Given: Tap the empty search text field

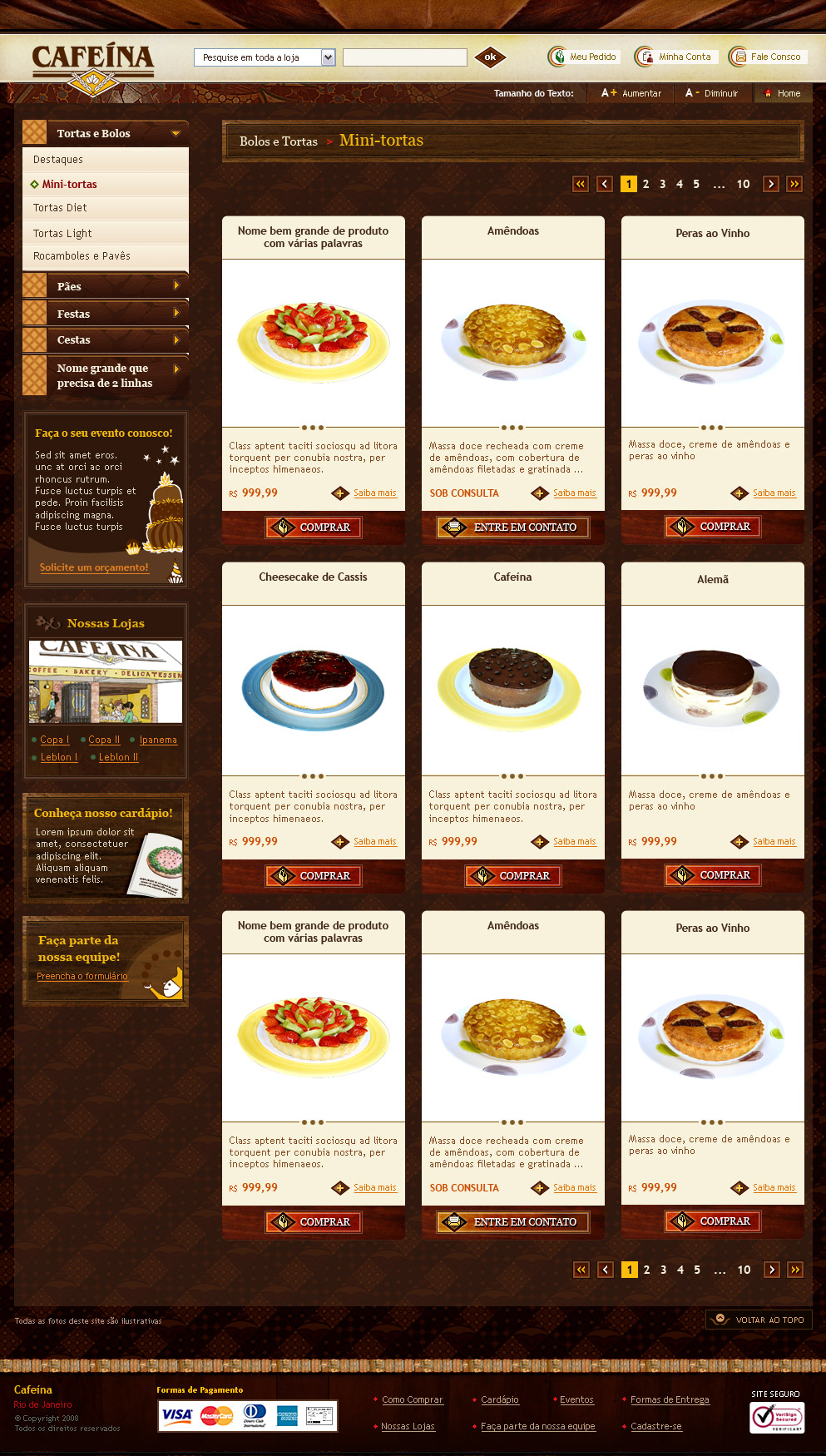Looking at the screenshot, I should pyautogui.click(x=404, y=57).
